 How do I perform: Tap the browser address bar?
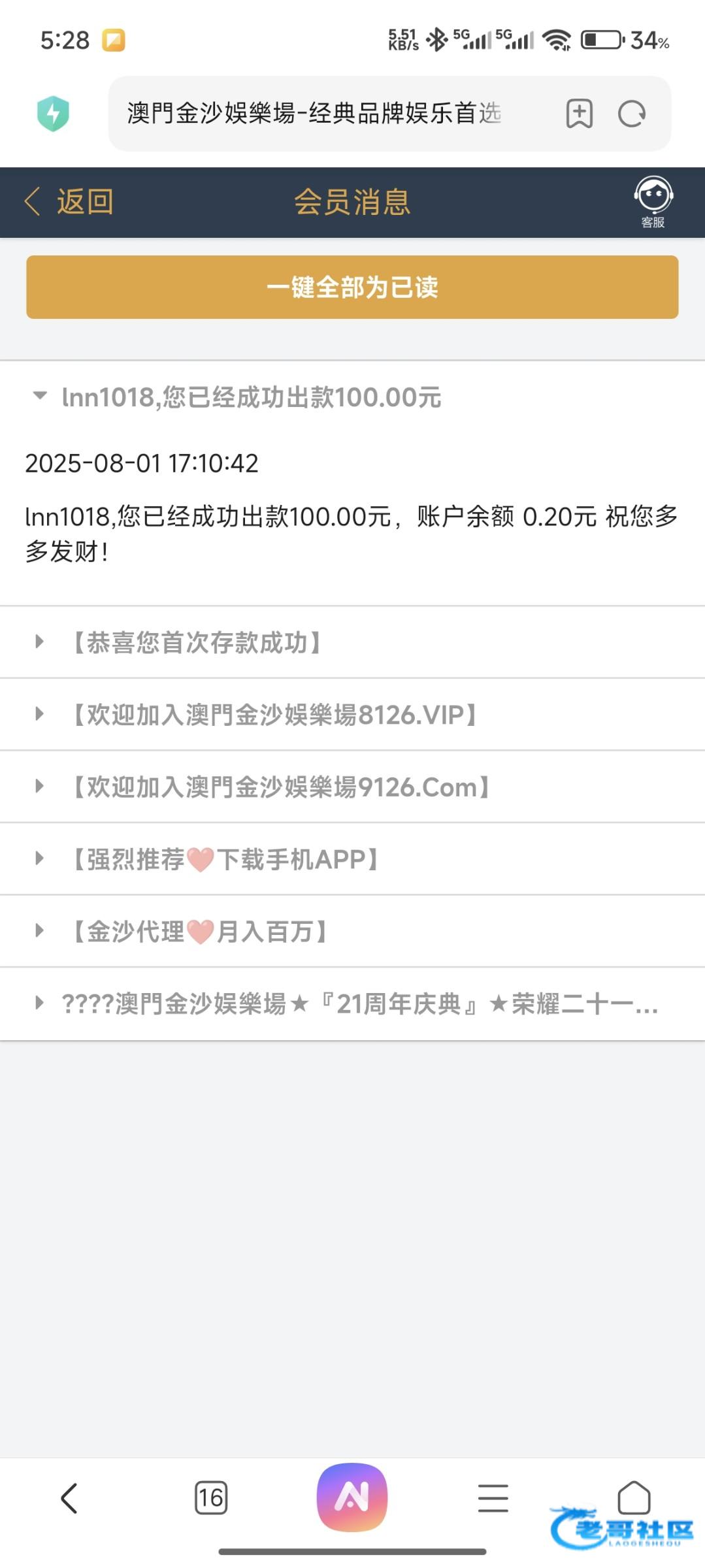(327, 114)
